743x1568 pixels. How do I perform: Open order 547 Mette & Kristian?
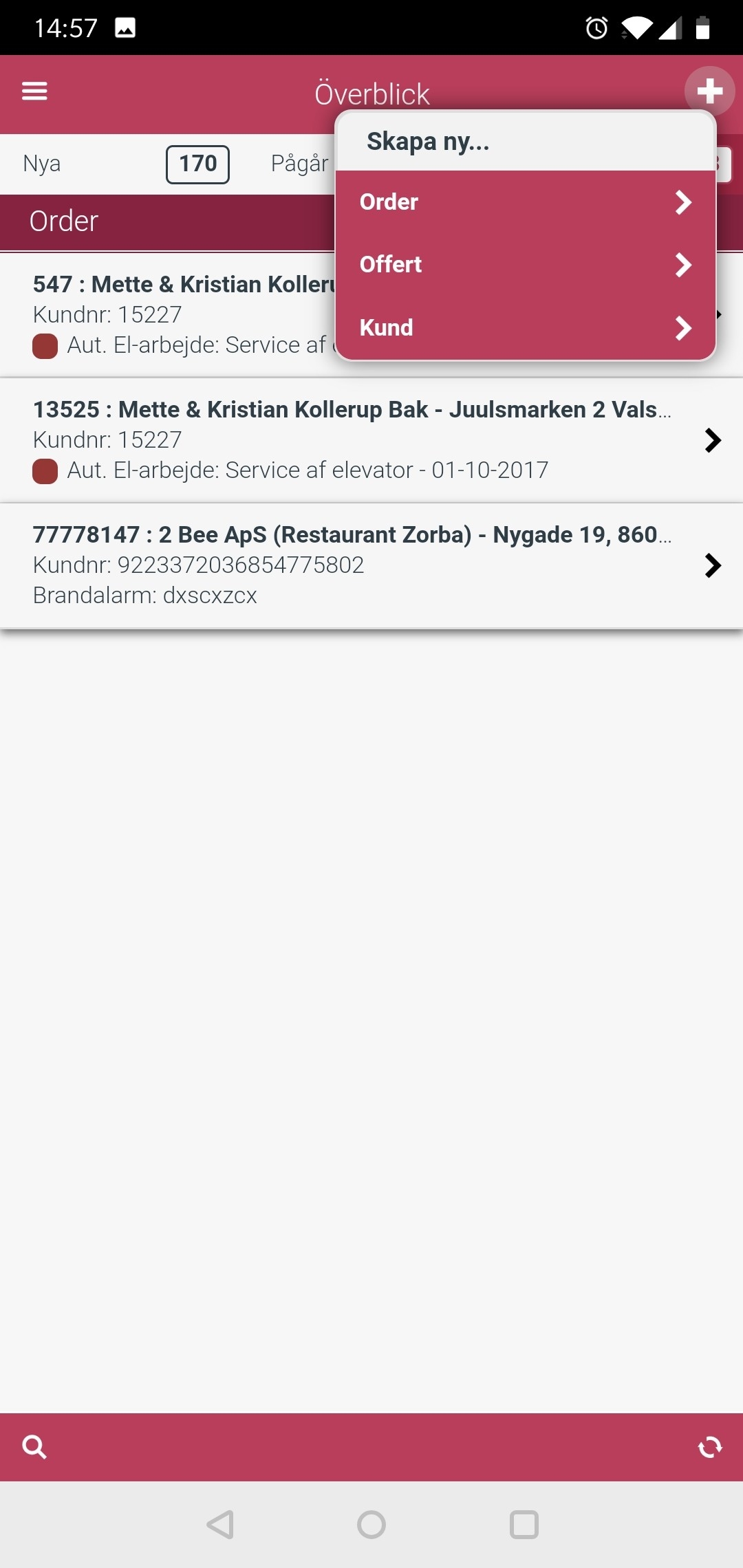point(169,315)
